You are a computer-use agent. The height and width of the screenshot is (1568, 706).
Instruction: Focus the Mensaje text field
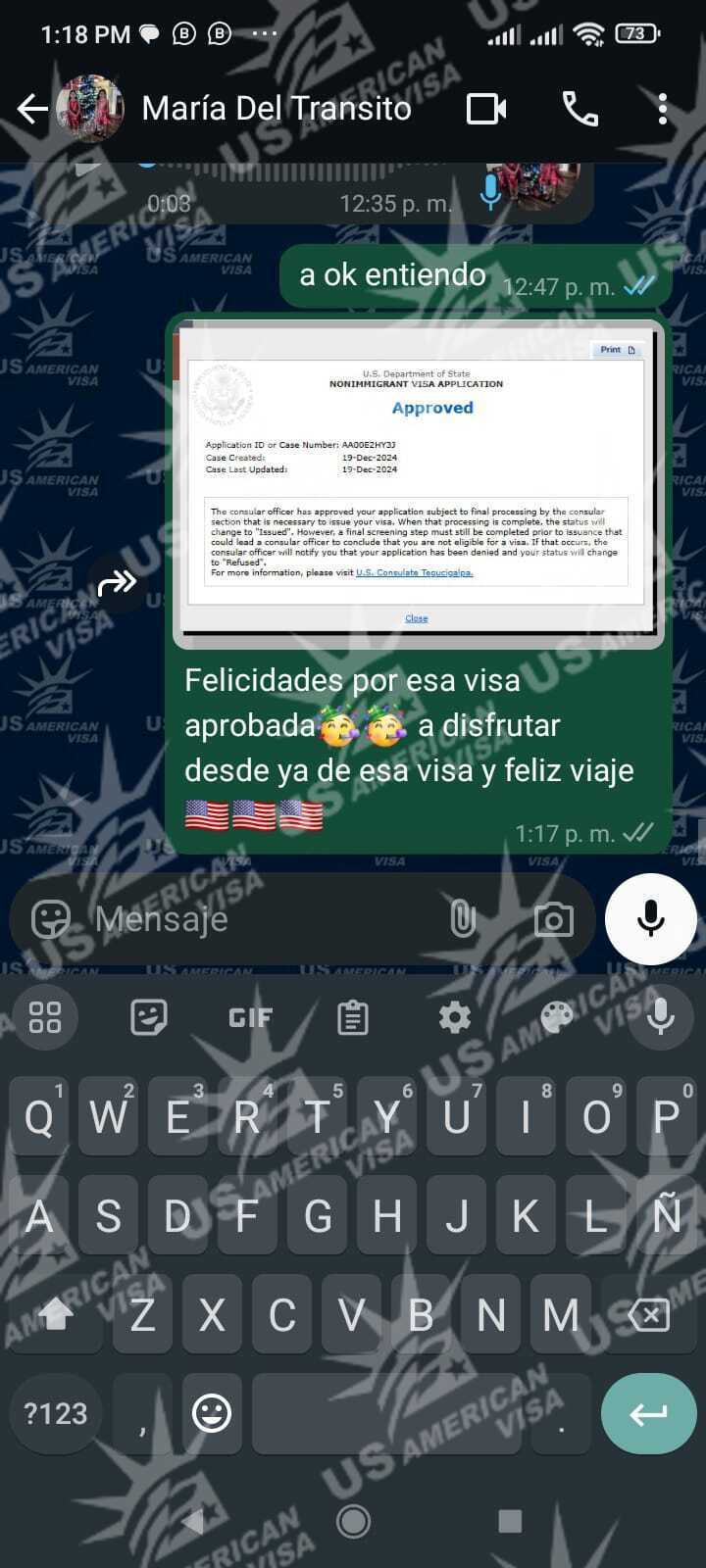[255, 919]
